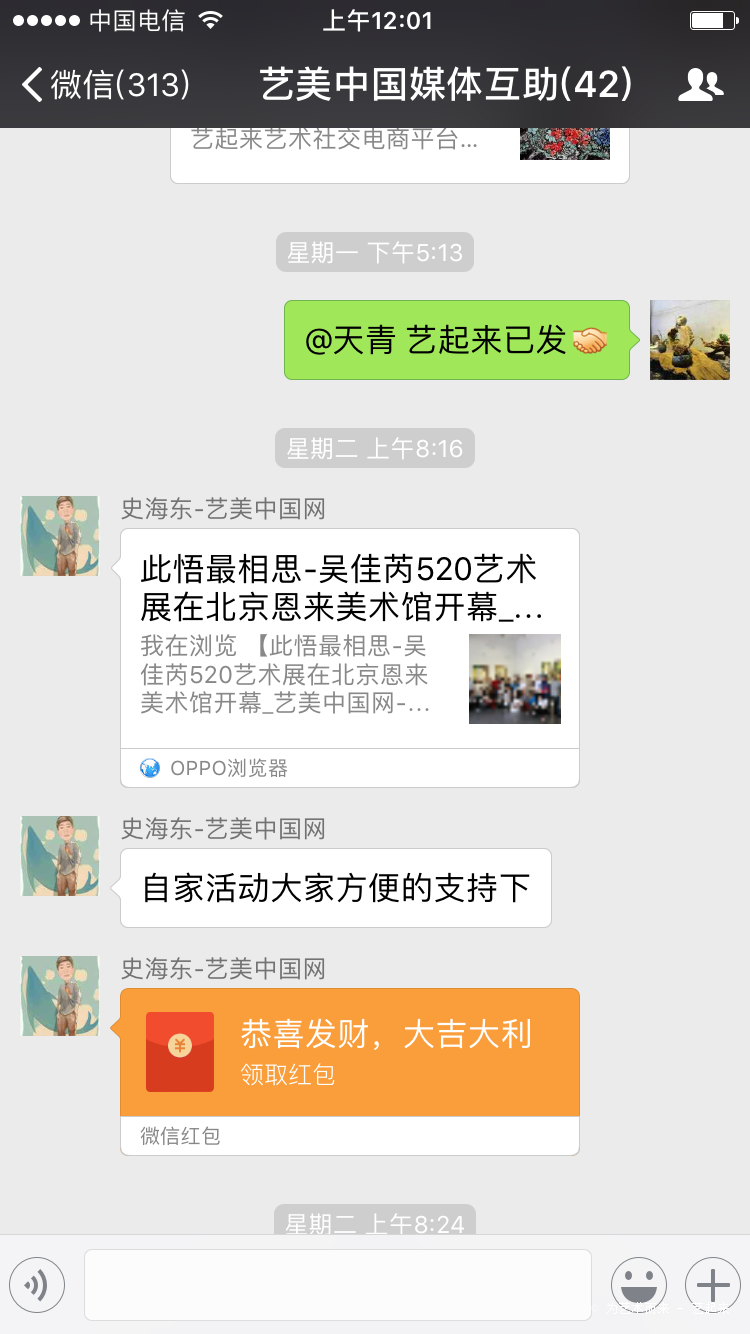Switch to voice message input
Screen dimensions: 750x1334
(x=37, y=1284)
